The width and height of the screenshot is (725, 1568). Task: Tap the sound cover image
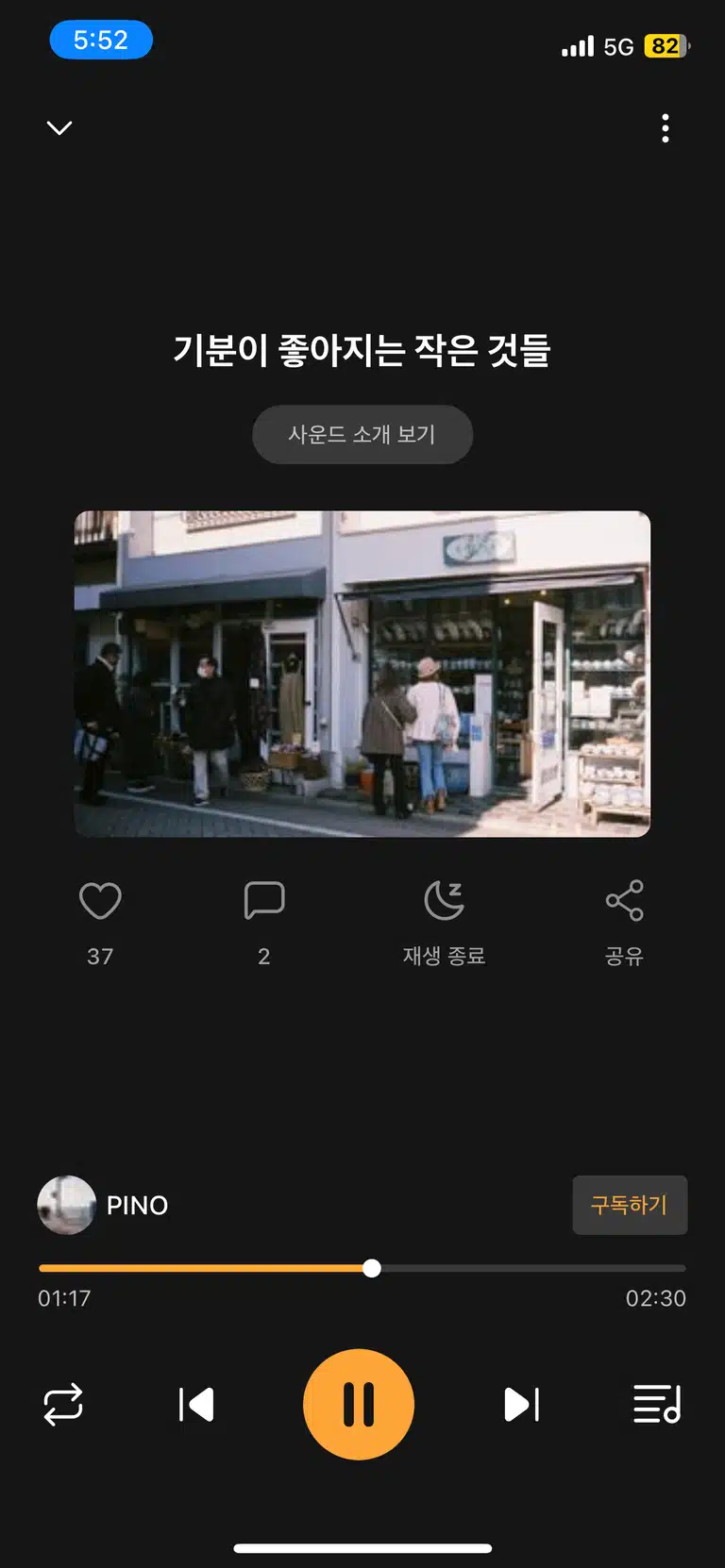[362, 674]
